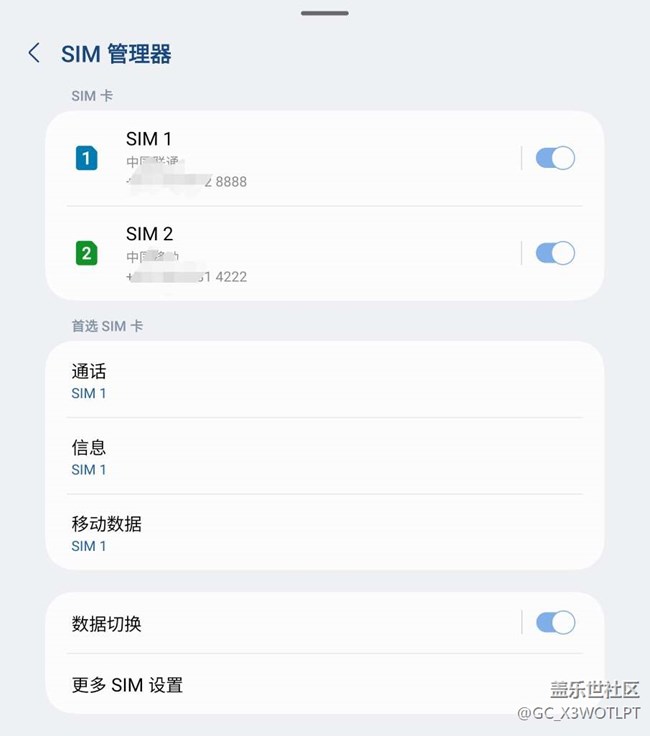650x736 pixels.
Task: Go back from SIM 管理器
Action: [35, 54]
